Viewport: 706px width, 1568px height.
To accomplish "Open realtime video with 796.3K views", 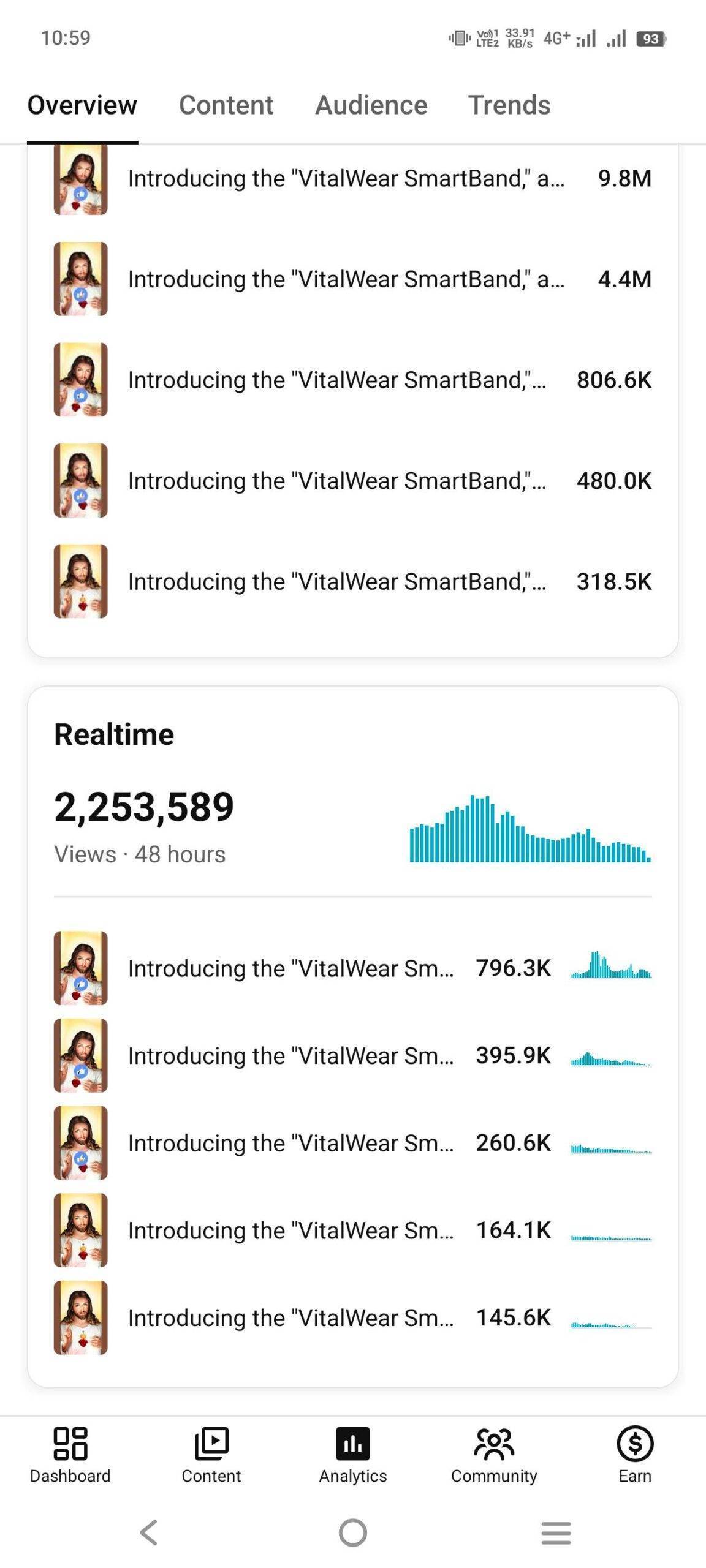I will coord(352,968).
